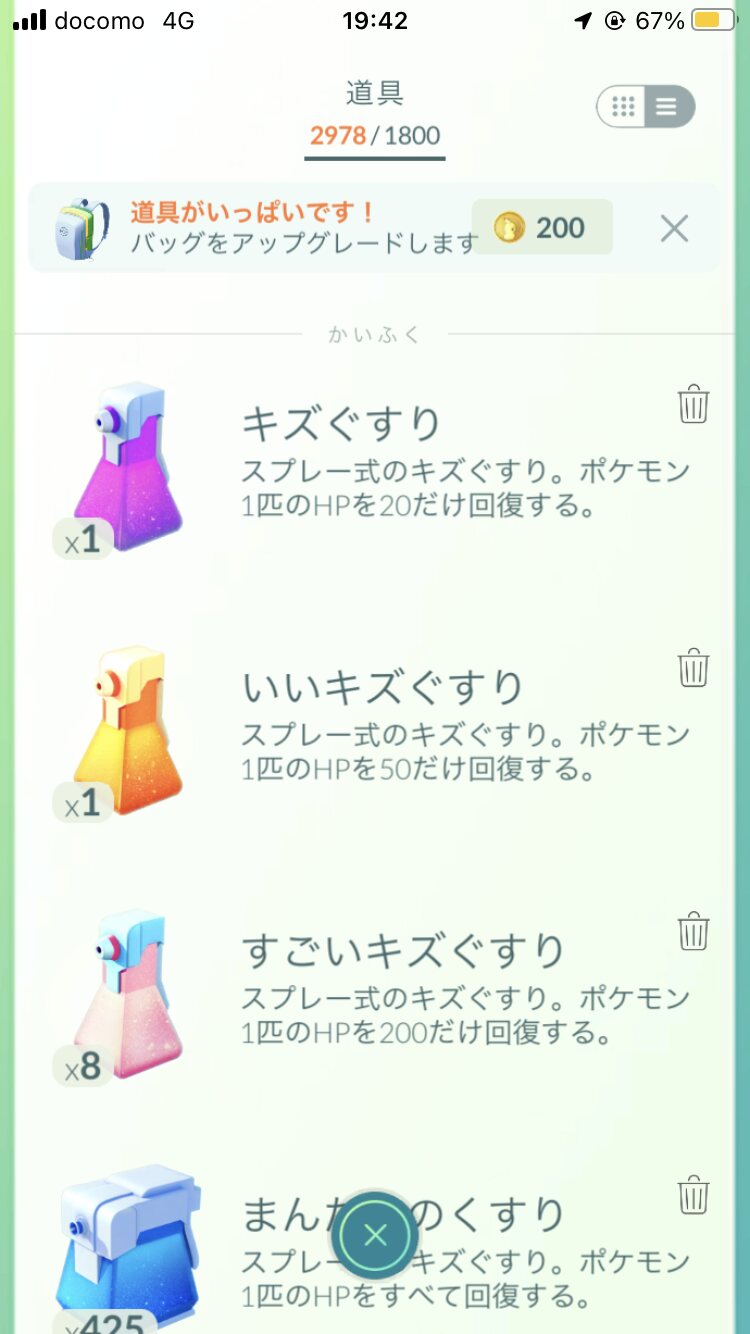The width and height of the screenshot is (750, 1334).
Task: Discard すごいキズぐすり with its trash icon
Action: coord(693,931)
